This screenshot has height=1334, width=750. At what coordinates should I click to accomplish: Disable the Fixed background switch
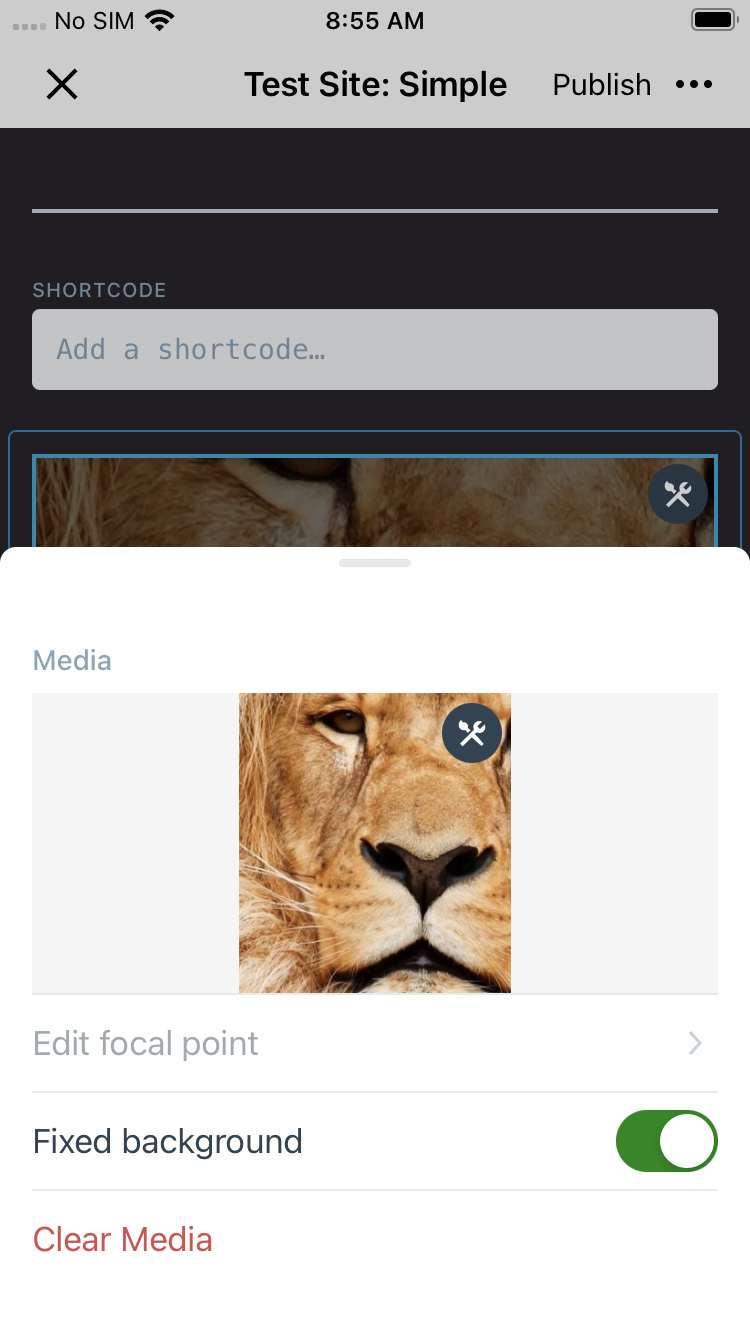[x=667, y=1141]
